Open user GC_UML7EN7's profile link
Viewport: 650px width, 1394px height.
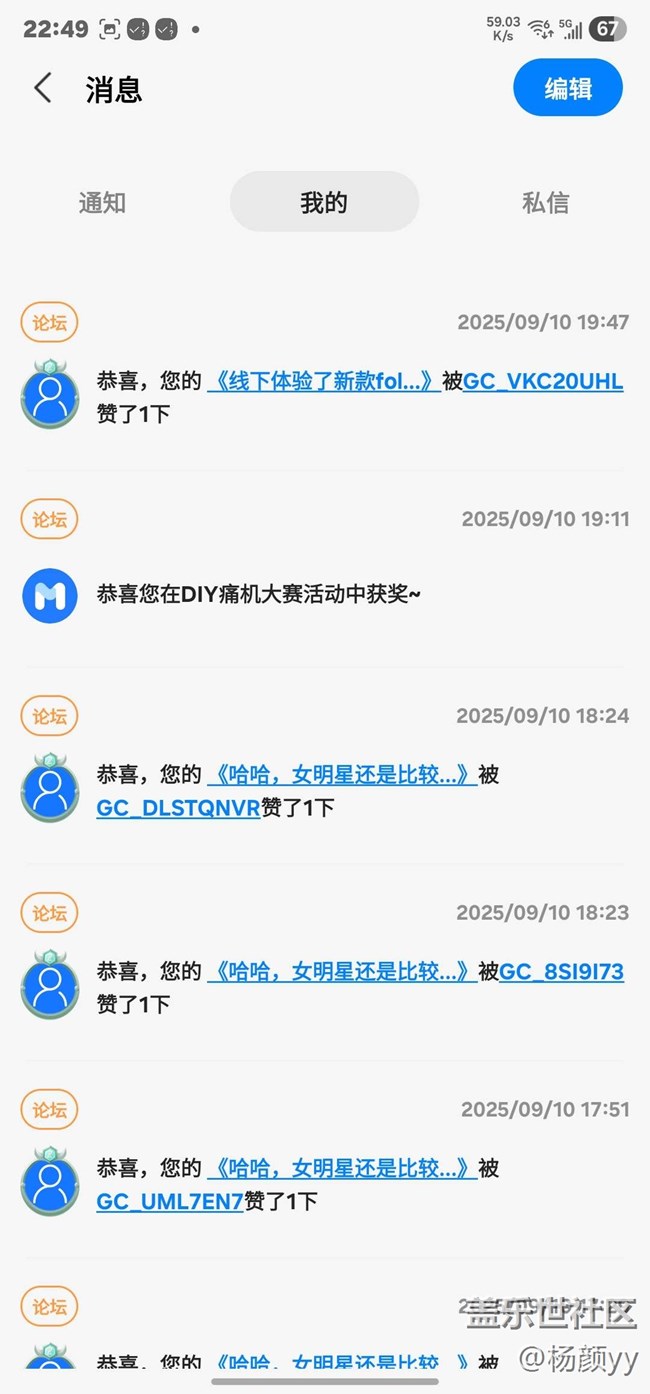(x=170, y=1201)
